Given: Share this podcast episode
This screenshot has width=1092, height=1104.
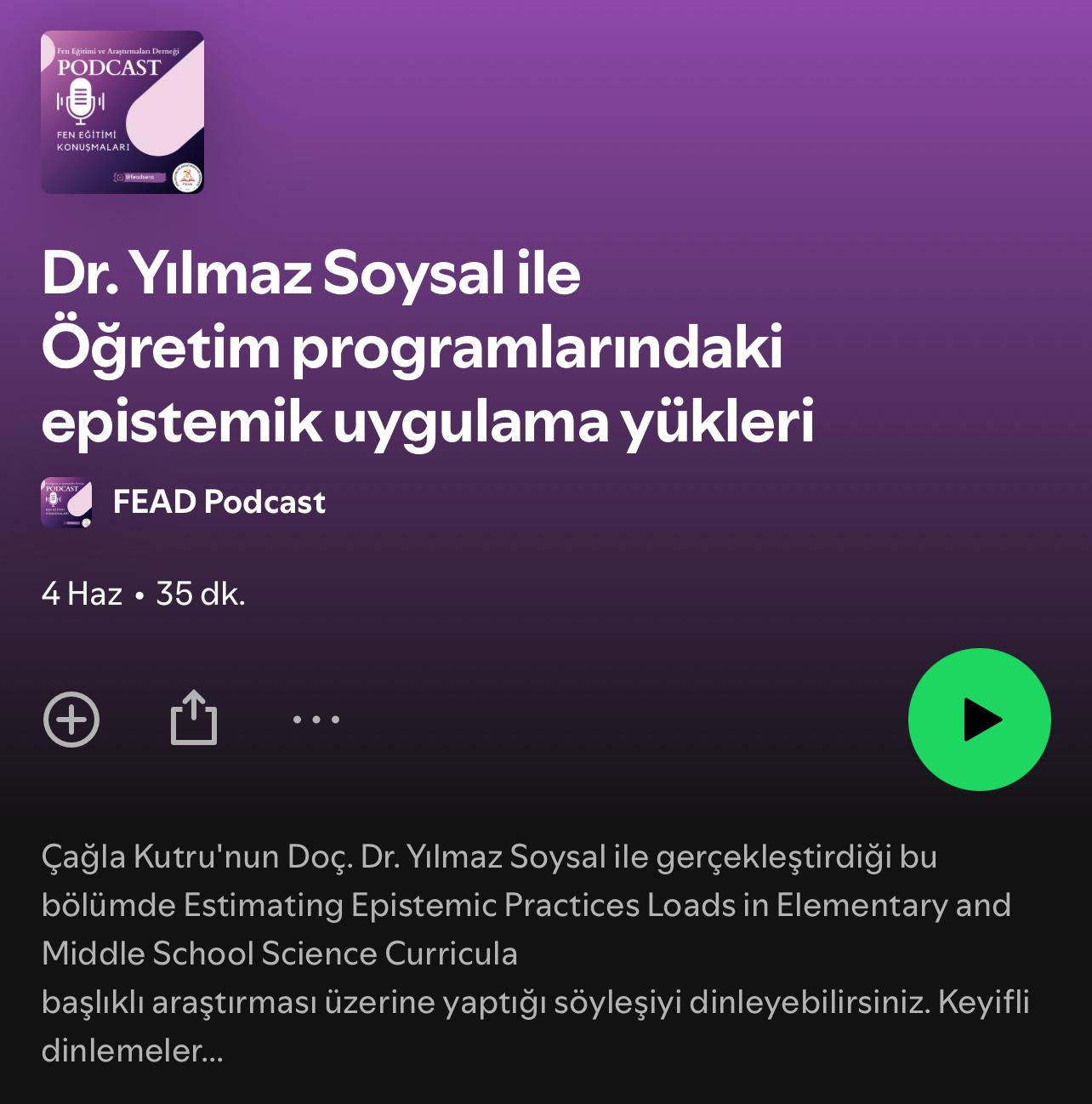Looking at the screenshot, I should 194,718.
